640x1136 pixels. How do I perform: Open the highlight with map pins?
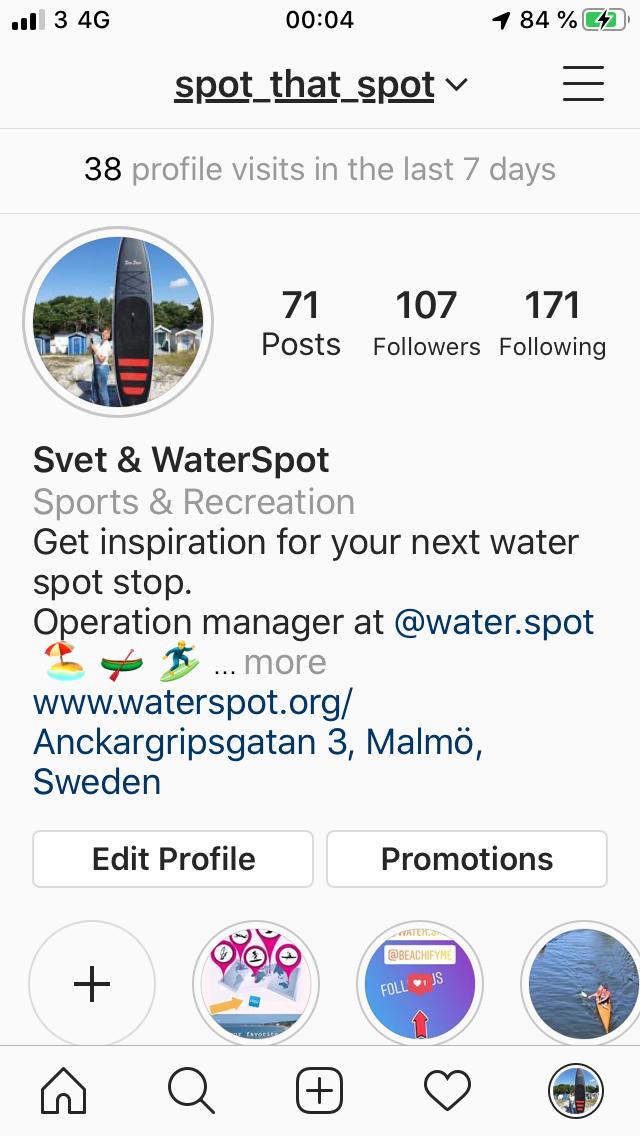[256, 983]
